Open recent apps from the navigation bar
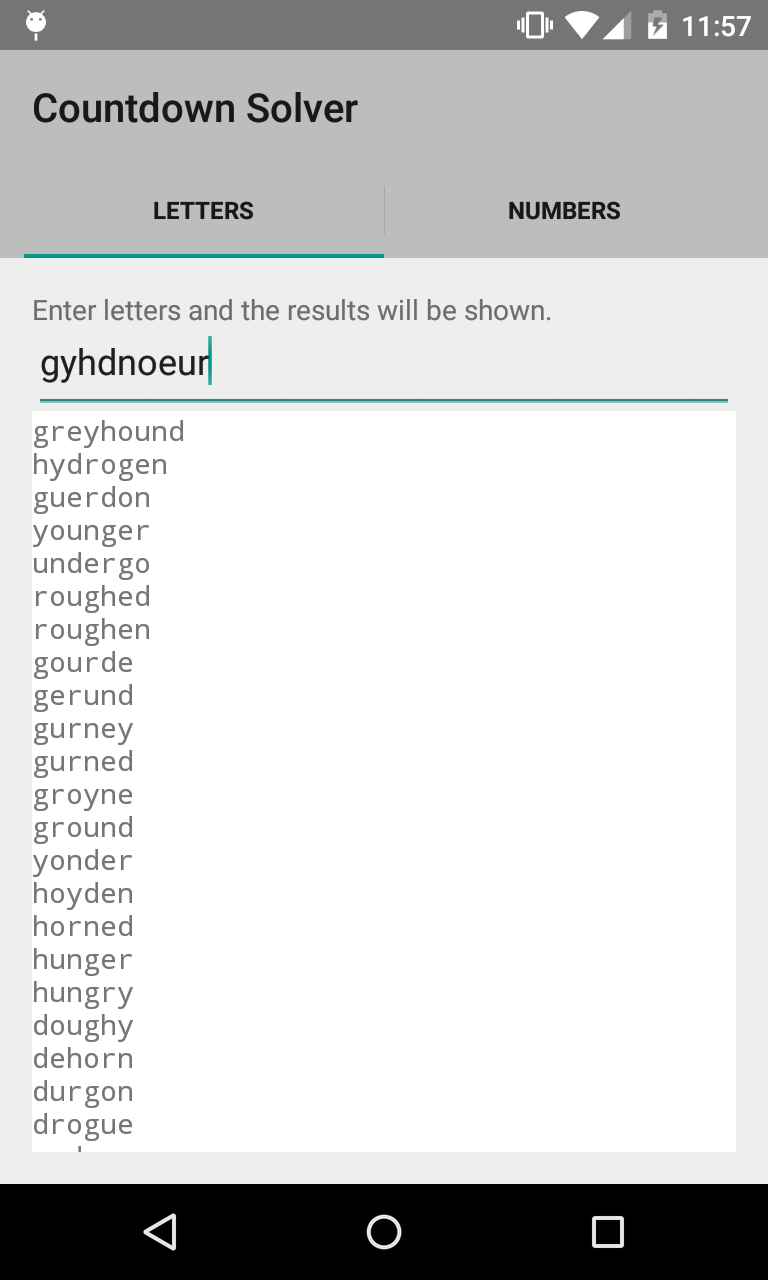The height and width of the screenshot is (1280, 768). (607, 1232)
